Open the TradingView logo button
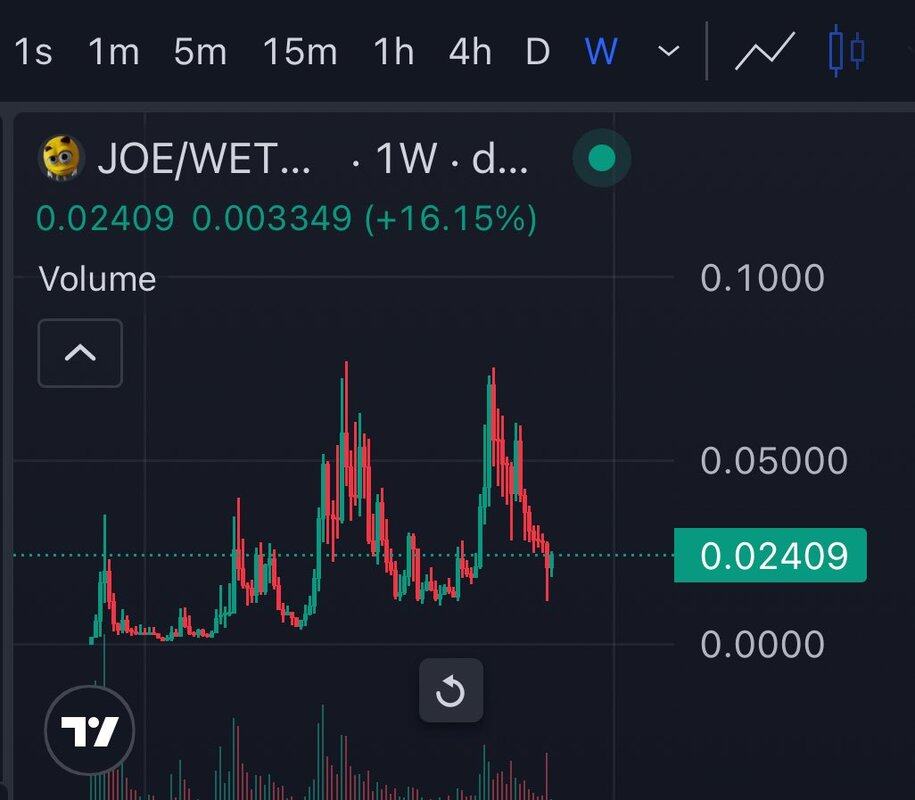Viewport: 915px width, 800px height. pos(90,731)
